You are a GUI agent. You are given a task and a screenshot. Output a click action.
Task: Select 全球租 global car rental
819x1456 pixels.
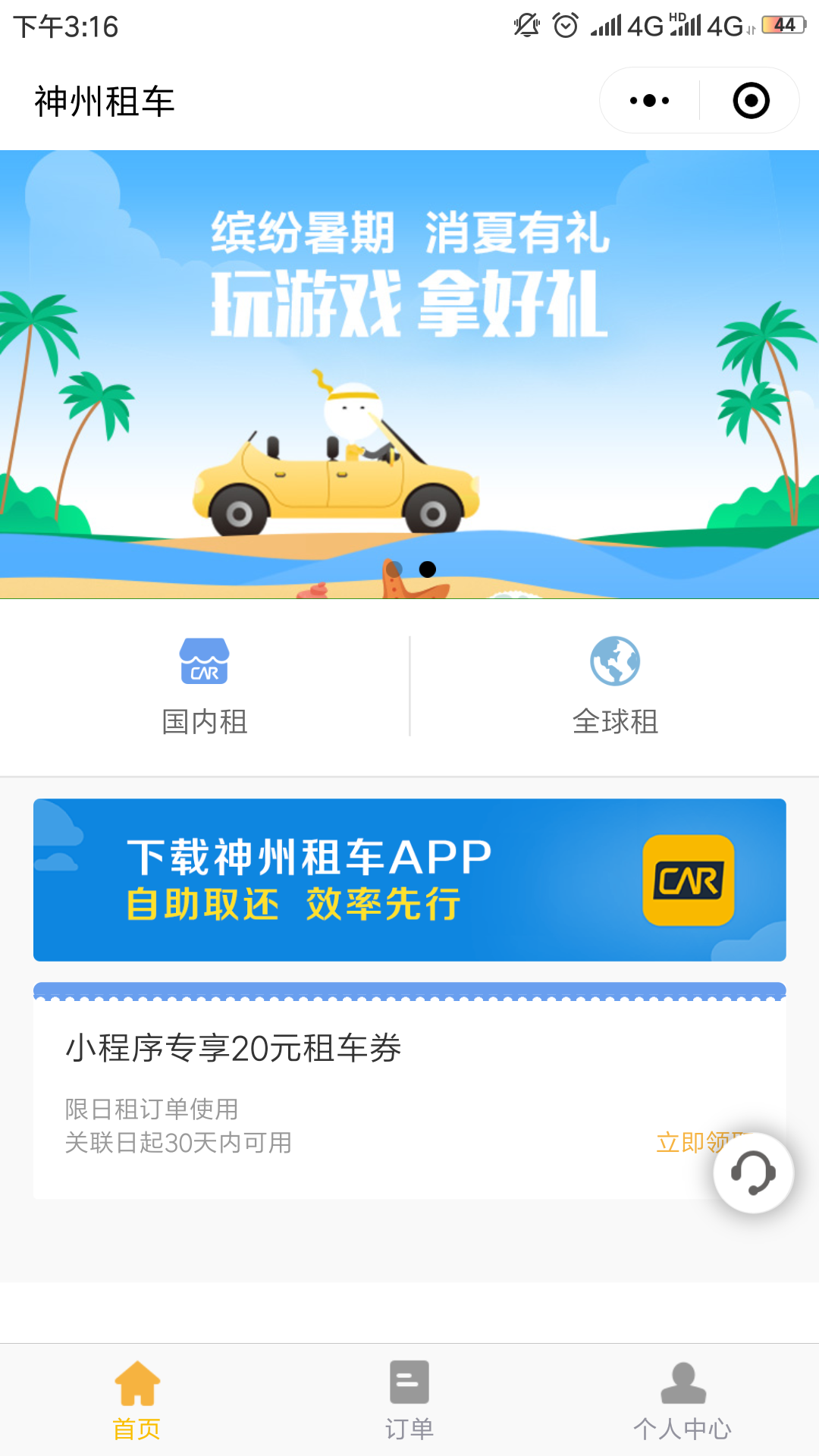tap(615, 686)
